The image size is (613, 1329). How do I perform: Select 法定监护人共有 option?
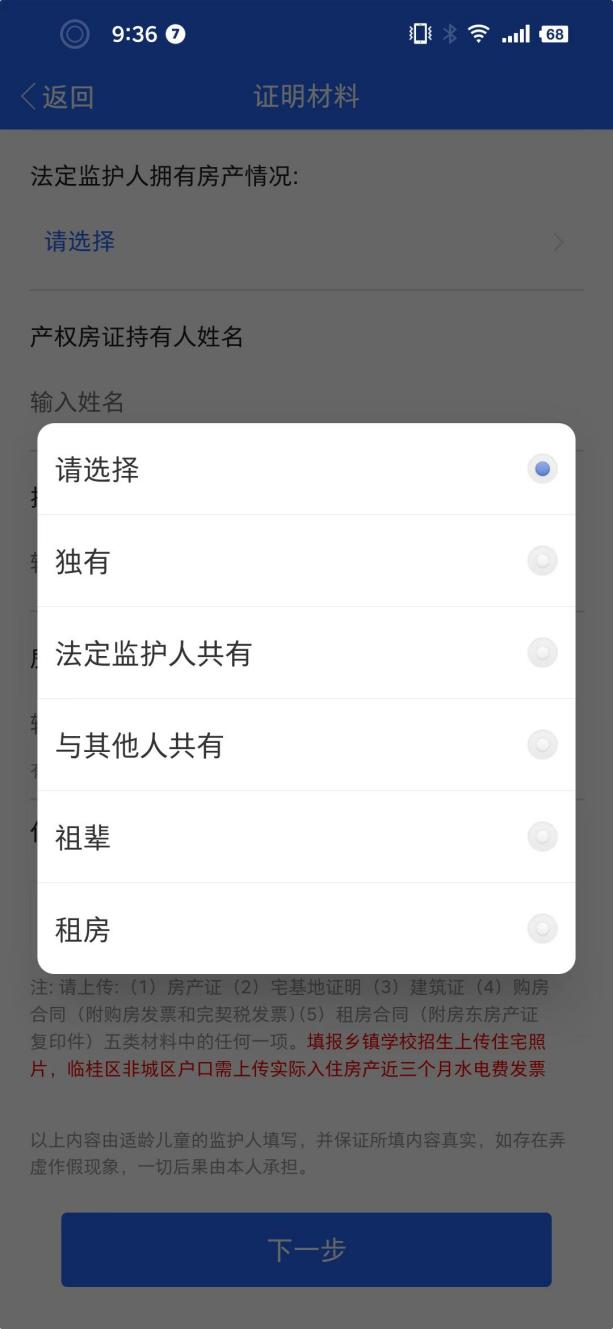pyautogui.click(x=541, y=653)
